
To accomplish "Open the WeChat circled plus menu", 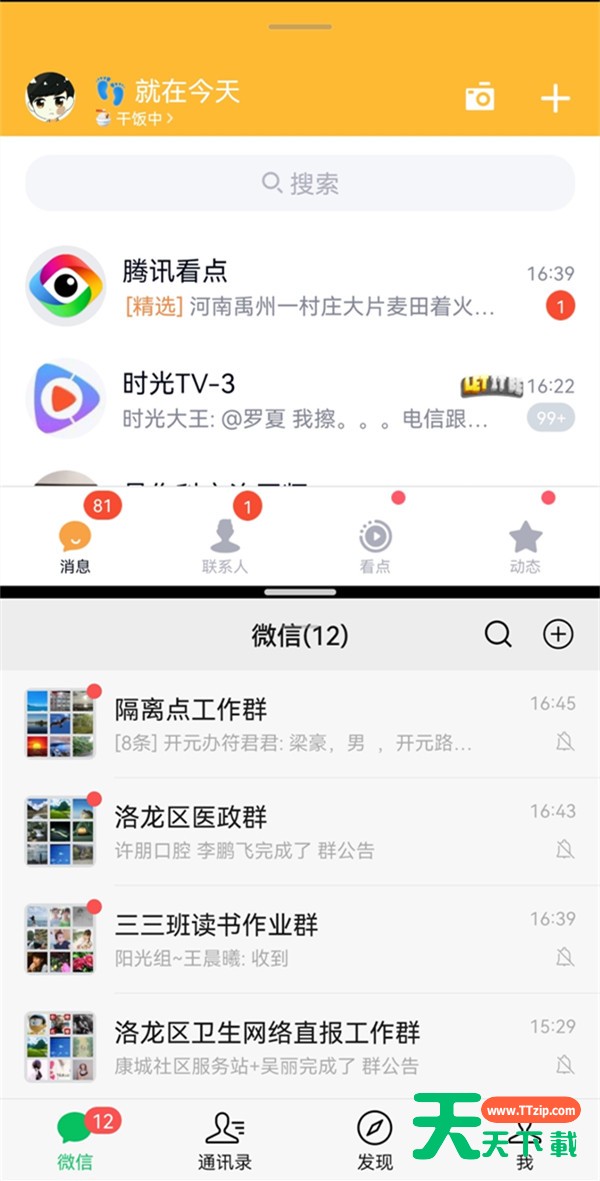I will point(558,634).
